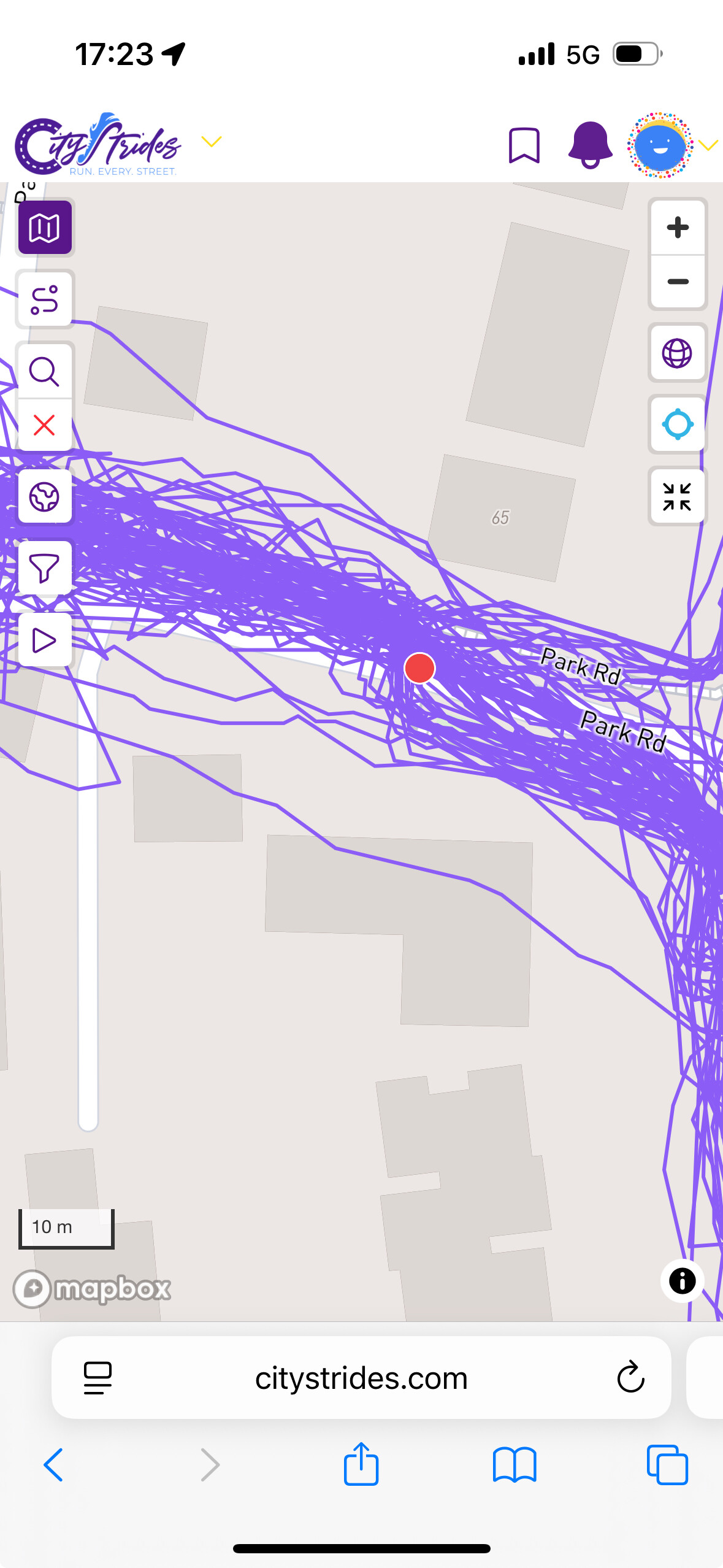
Task: Open the notifications bell
Action: (x=590, y=145)
